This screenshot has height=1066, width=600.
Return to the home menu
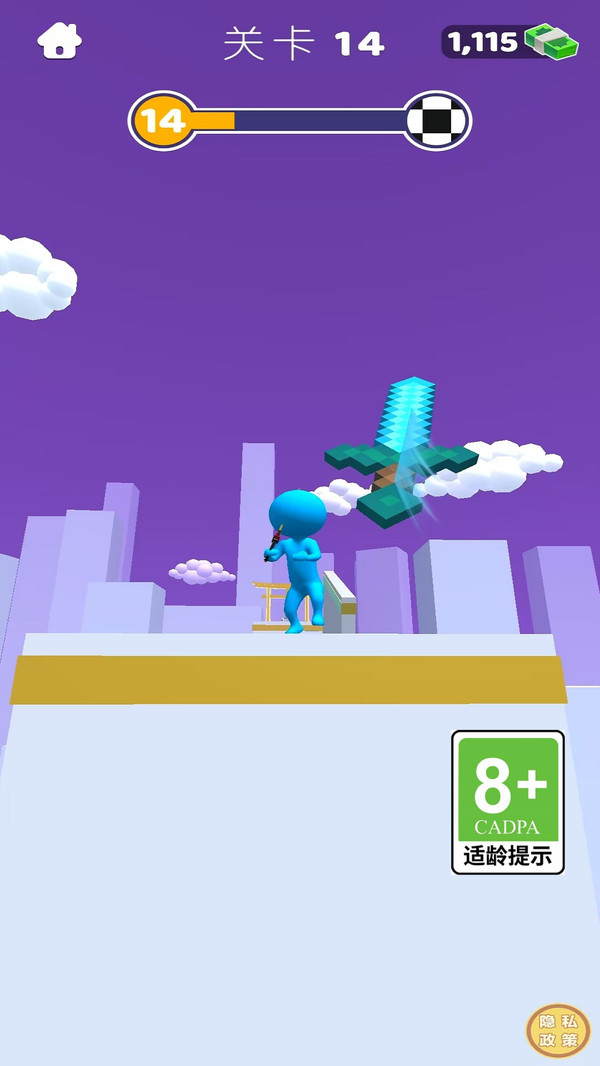[x=60, y=41]
